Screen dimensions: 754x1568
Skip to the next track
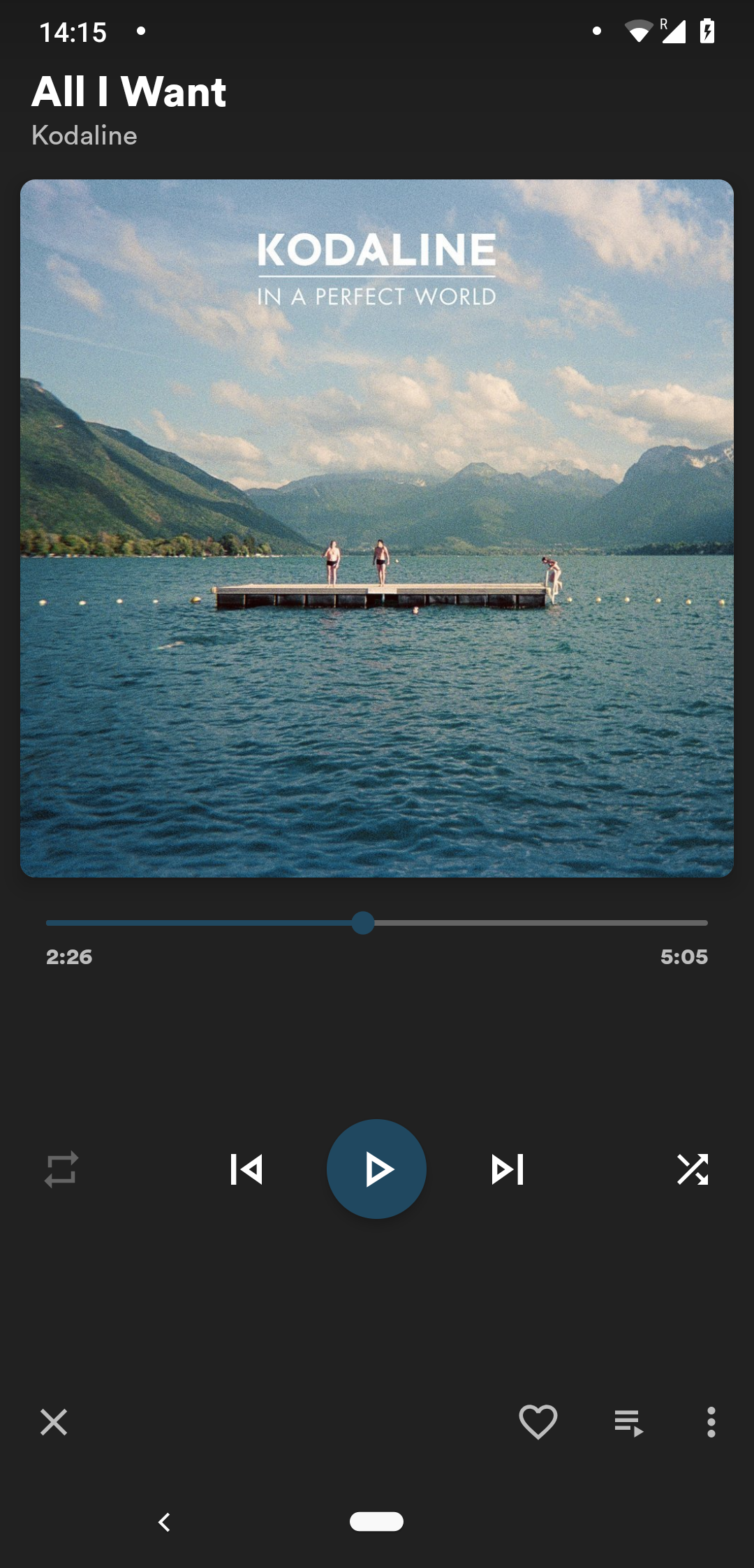508,1169
